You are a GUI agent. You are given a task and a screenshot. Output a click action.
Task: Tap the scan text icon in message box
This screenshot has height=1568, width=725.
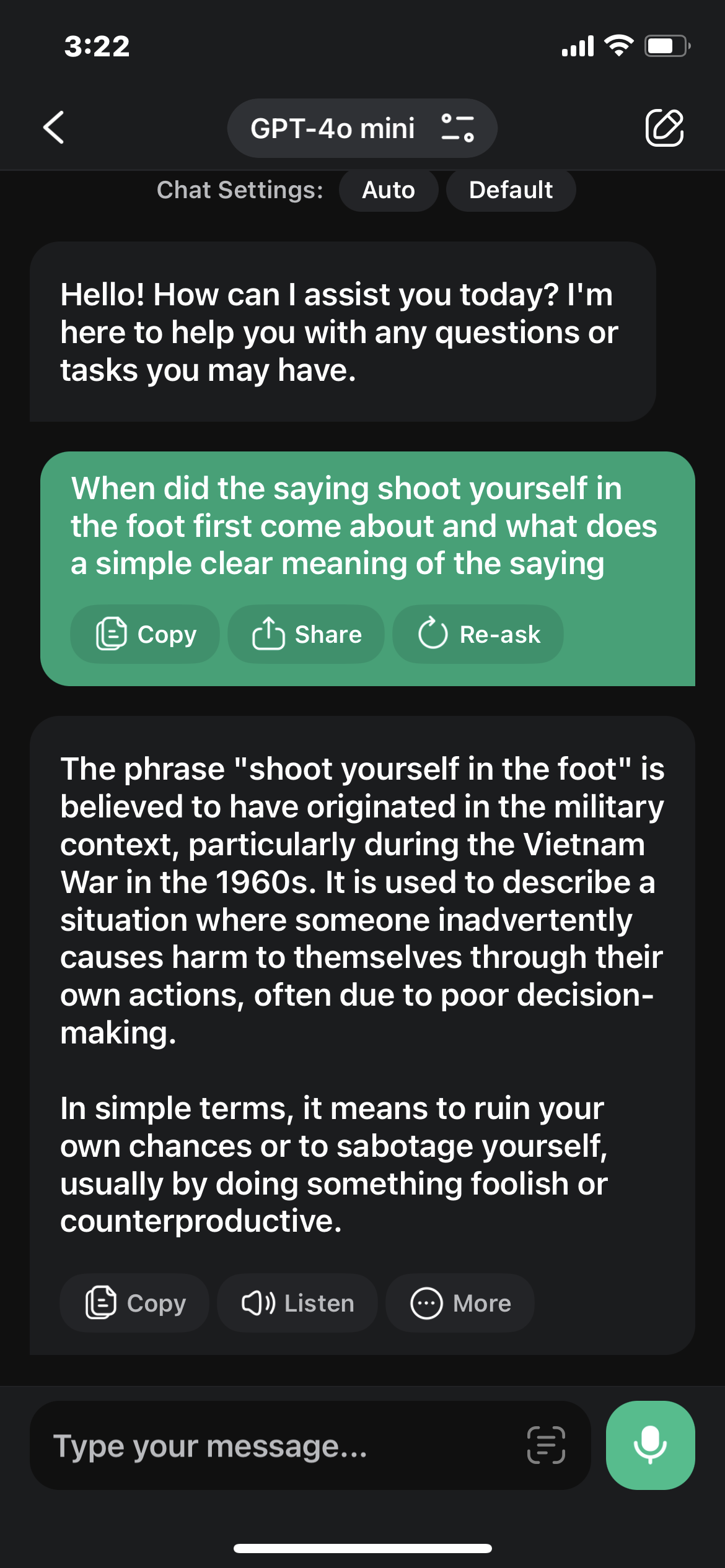546,1445
